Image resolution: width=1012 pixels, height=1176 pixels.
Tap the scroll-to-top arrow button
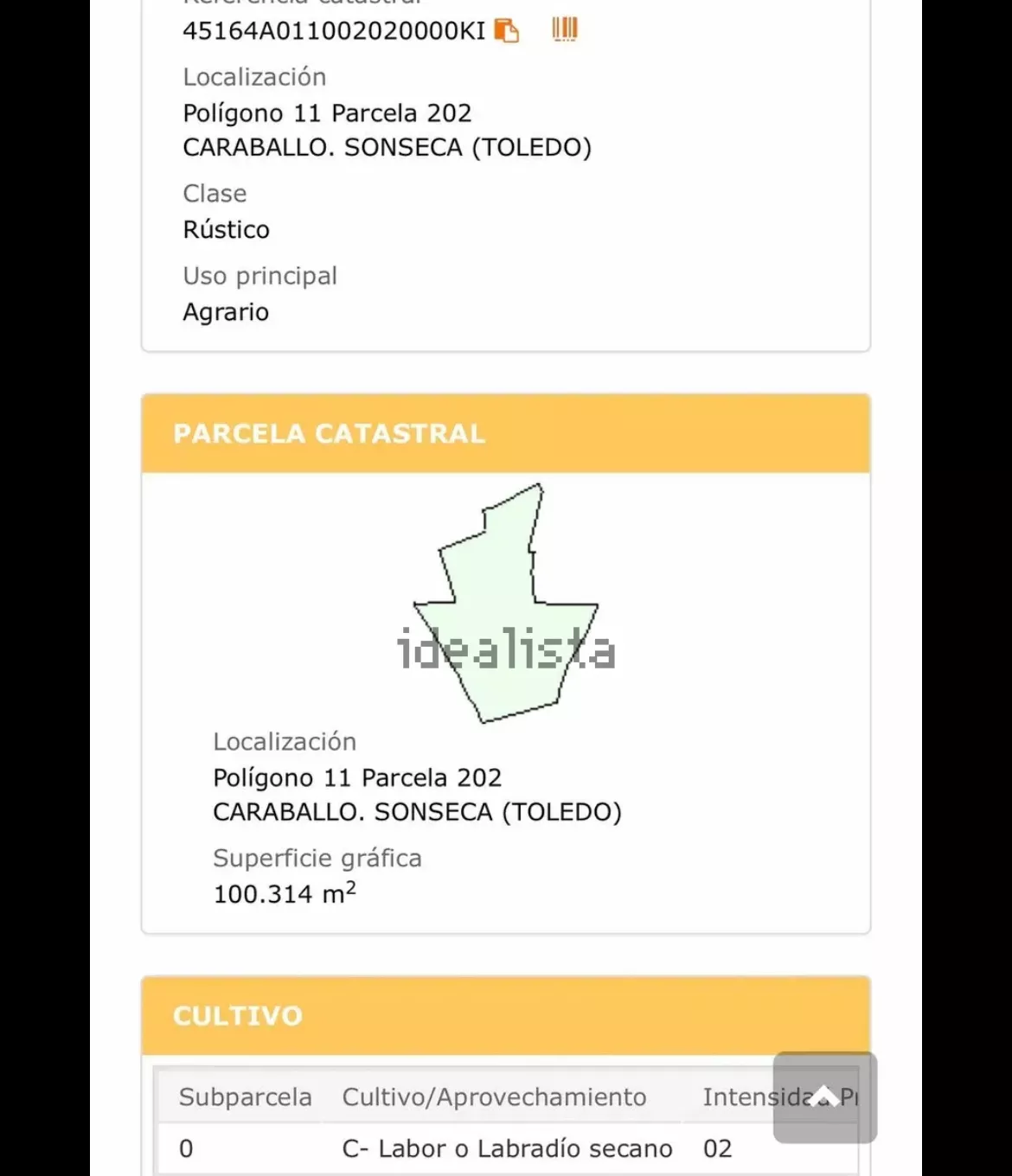point(824,1097)
